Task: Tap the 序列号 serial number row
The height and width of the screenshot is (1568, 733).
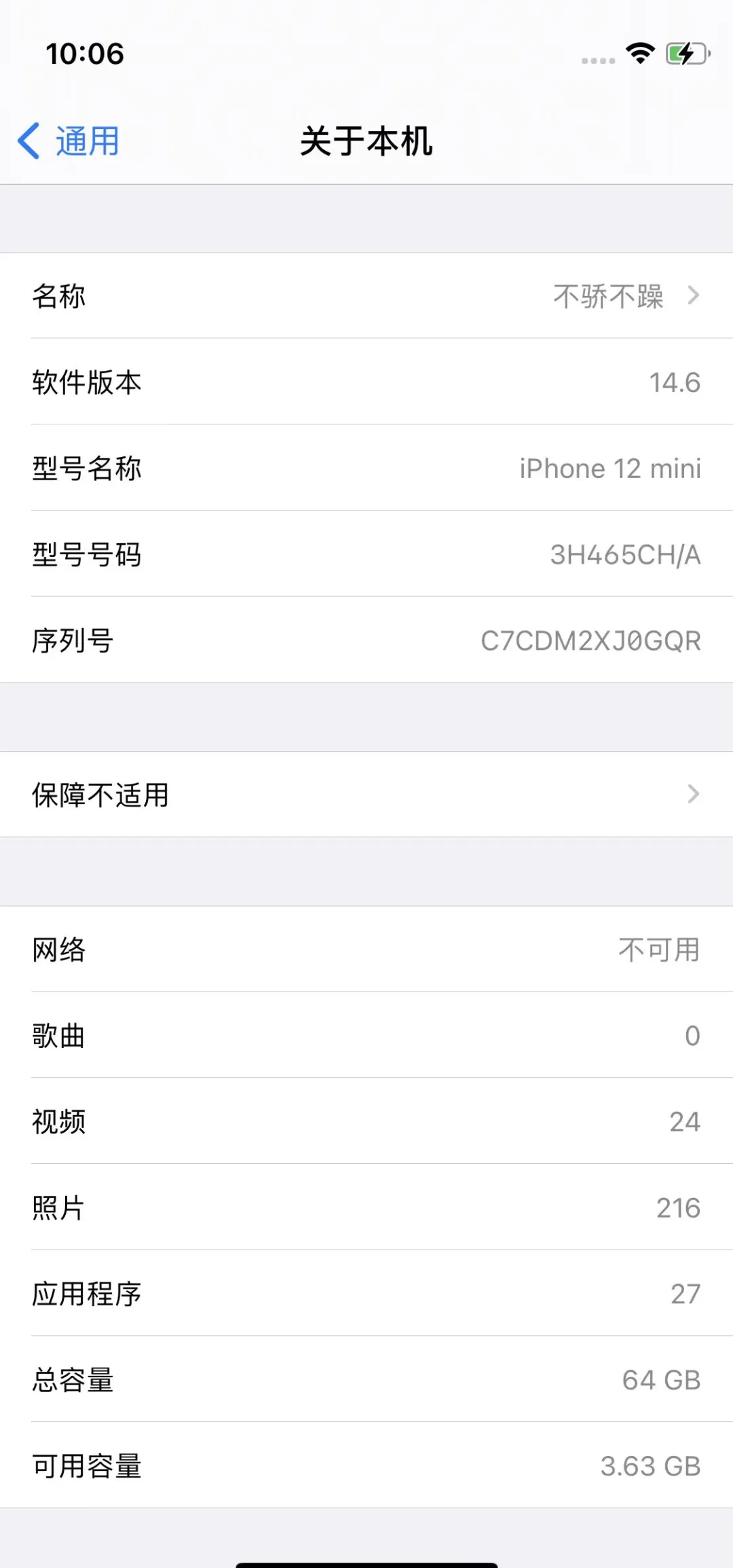Action: [366, 640]
